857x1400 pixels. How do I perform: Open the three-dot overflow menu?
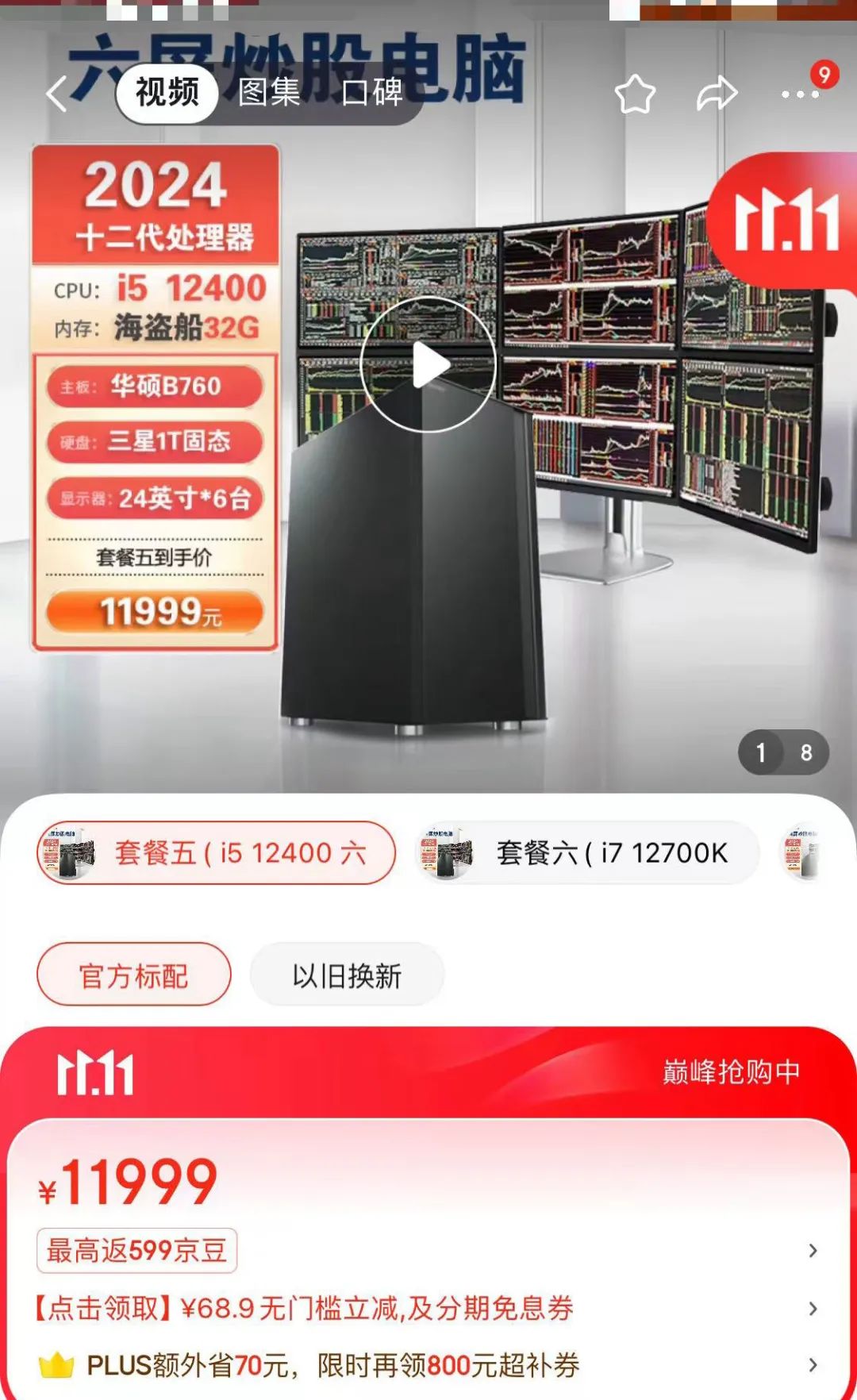800,94
